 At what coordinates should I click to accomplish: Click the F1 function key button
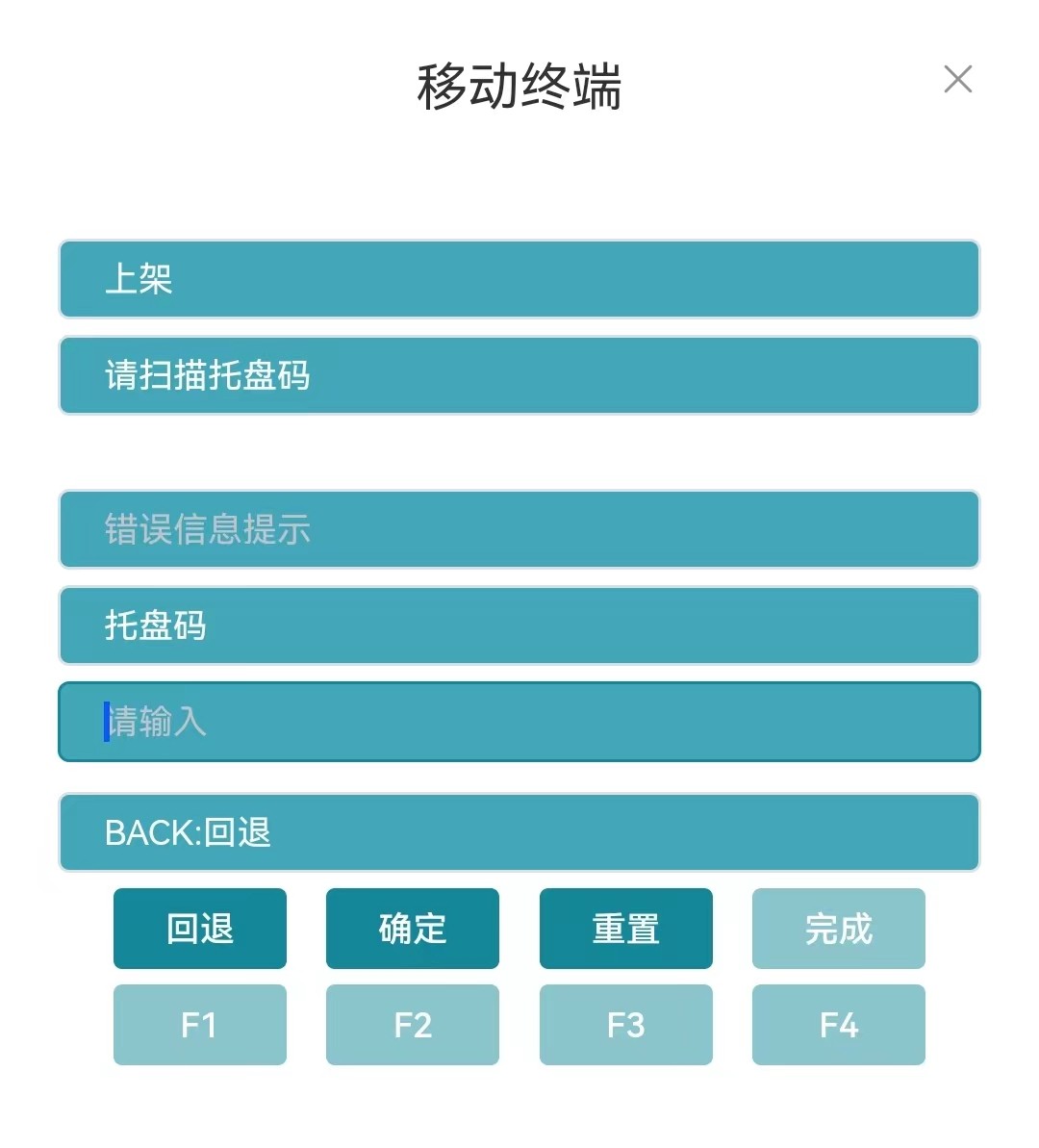199,1025
